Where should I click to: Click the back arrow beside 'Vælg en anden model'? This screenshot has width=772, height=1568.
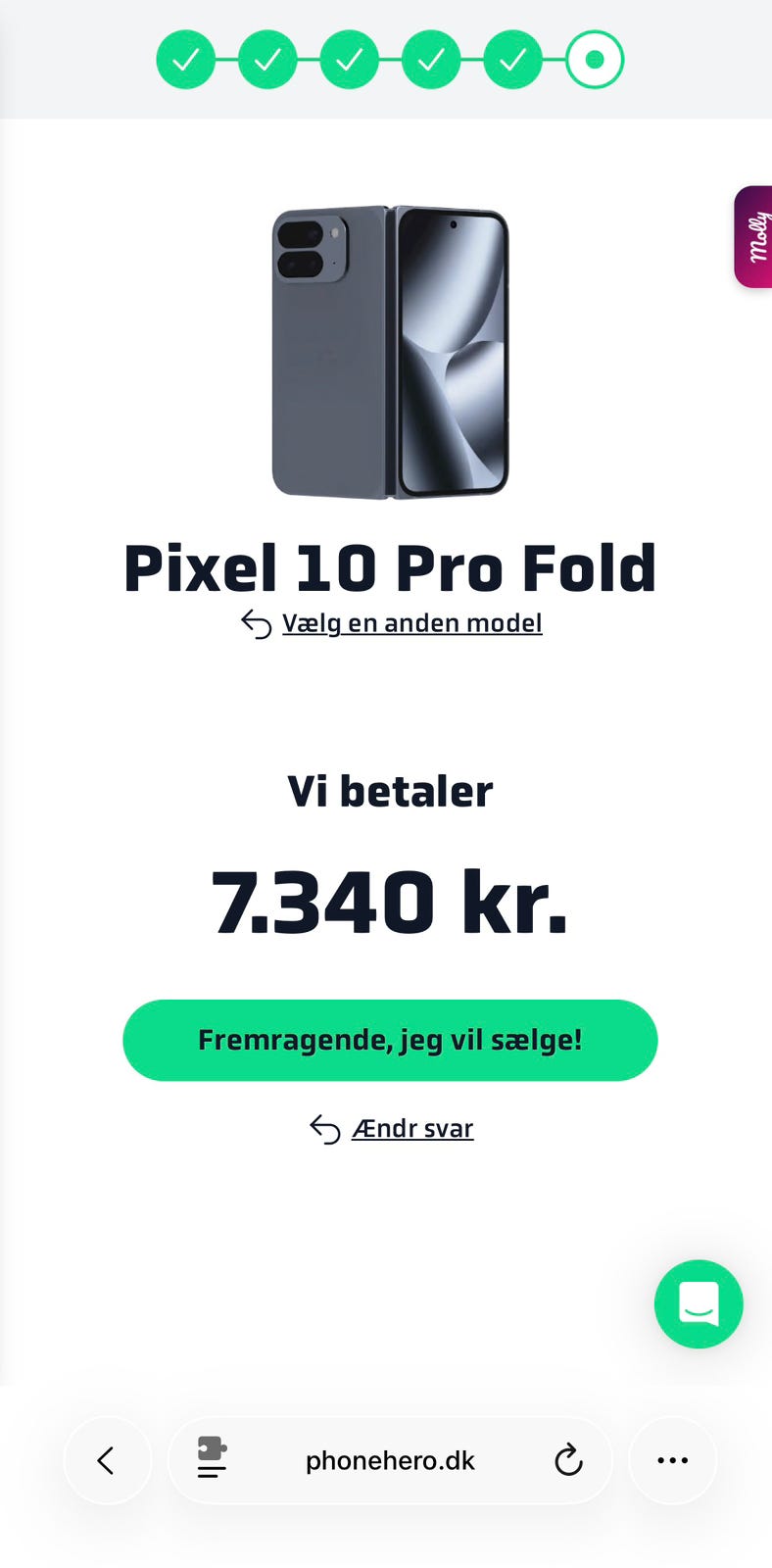(x=254, y=623)
